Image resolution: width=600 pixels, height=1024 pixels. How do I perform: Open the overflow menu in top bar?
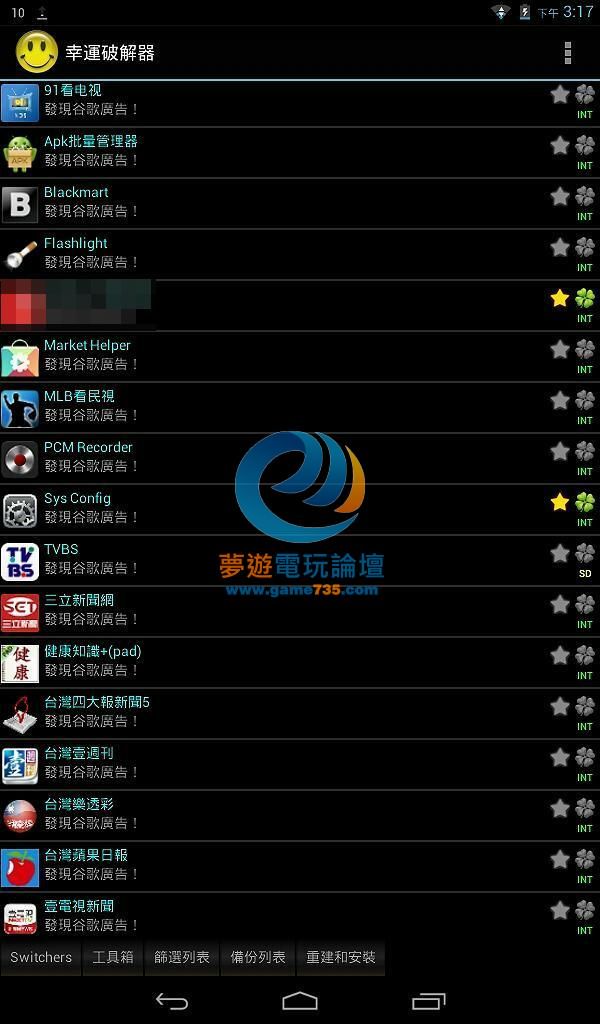(568, 52)
